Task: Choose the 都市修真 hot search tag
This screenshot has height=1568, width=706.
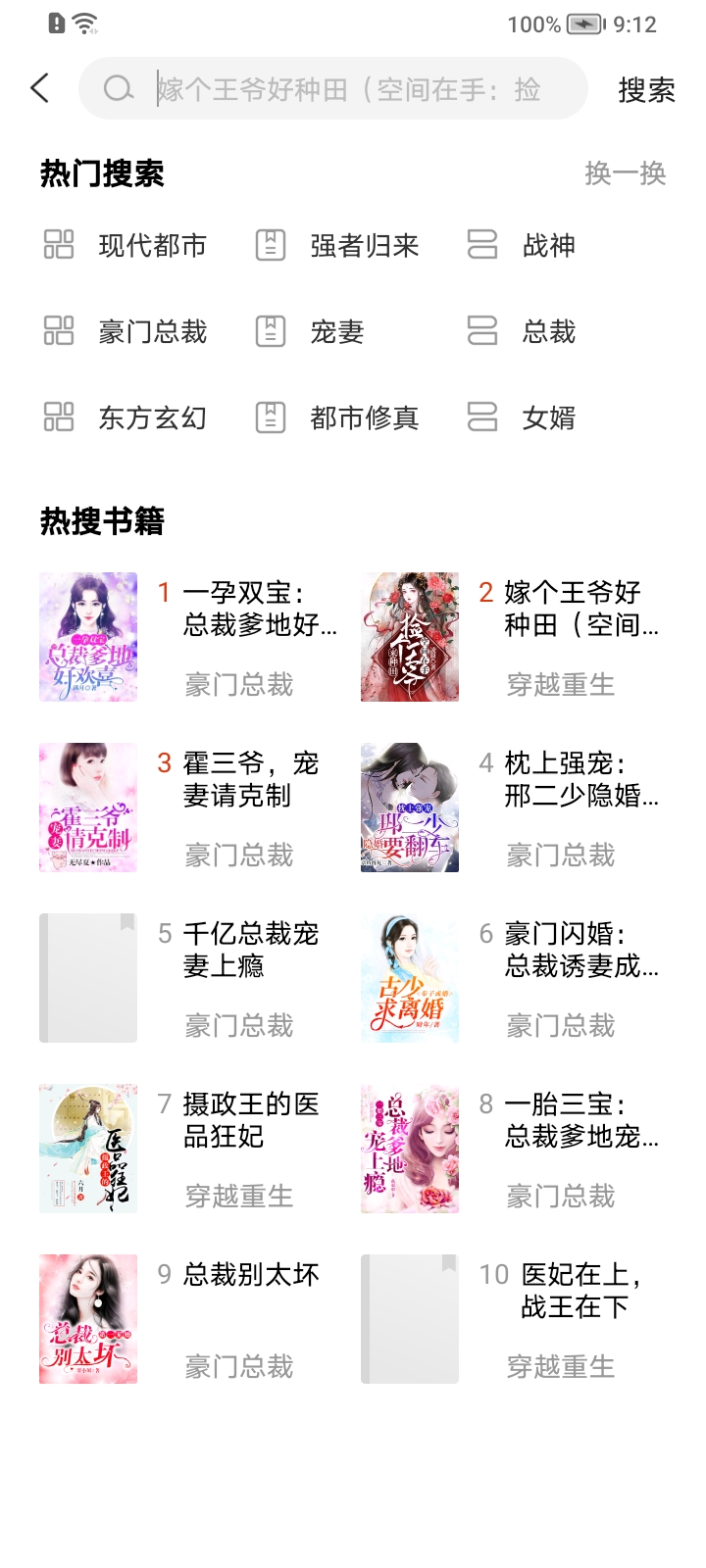Action: click(x=337, y=417)
